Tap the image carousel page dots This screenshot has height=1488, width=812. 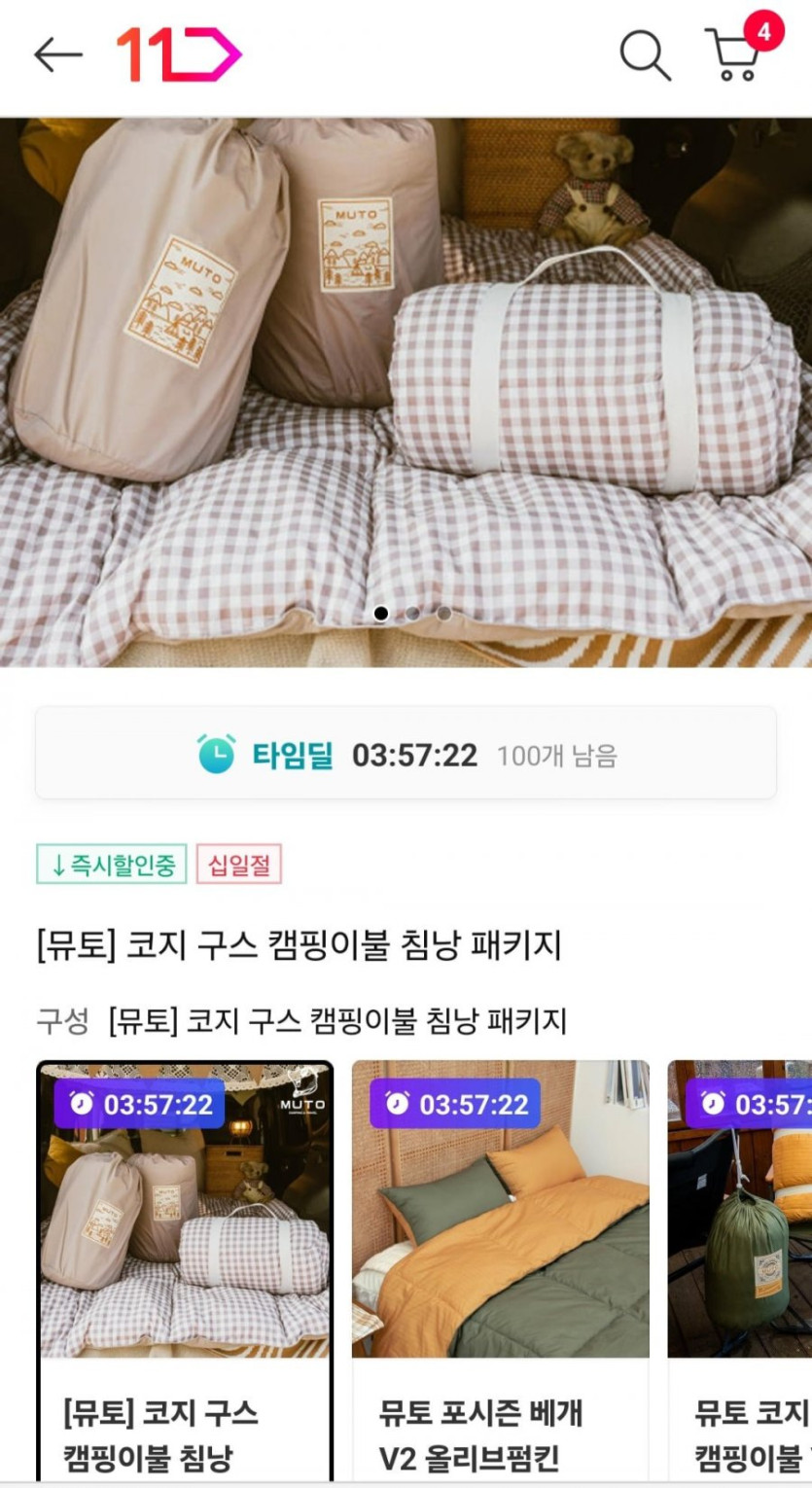click(412, 614)
